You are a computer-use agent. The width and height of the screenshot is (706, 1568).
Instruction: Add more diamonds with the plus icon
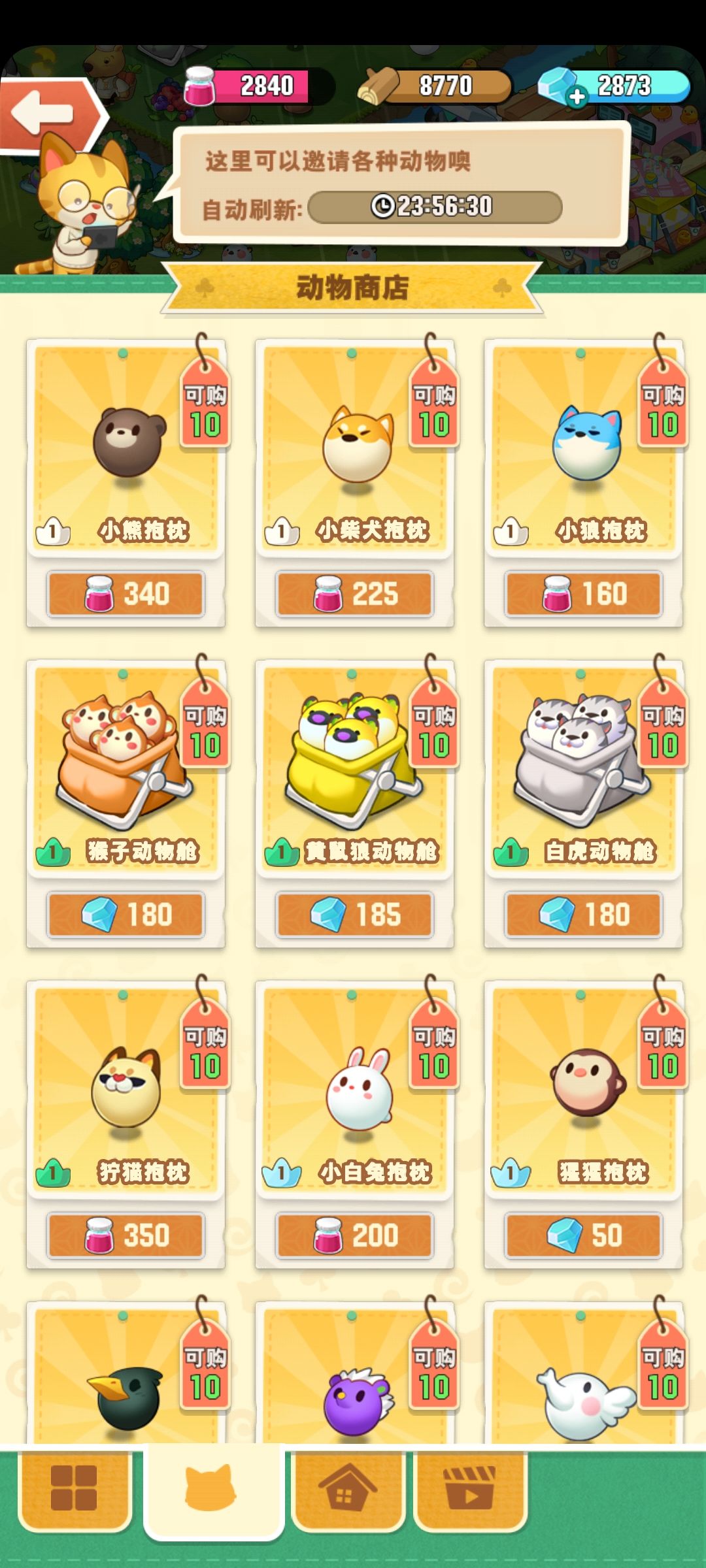tap(576, 97)
